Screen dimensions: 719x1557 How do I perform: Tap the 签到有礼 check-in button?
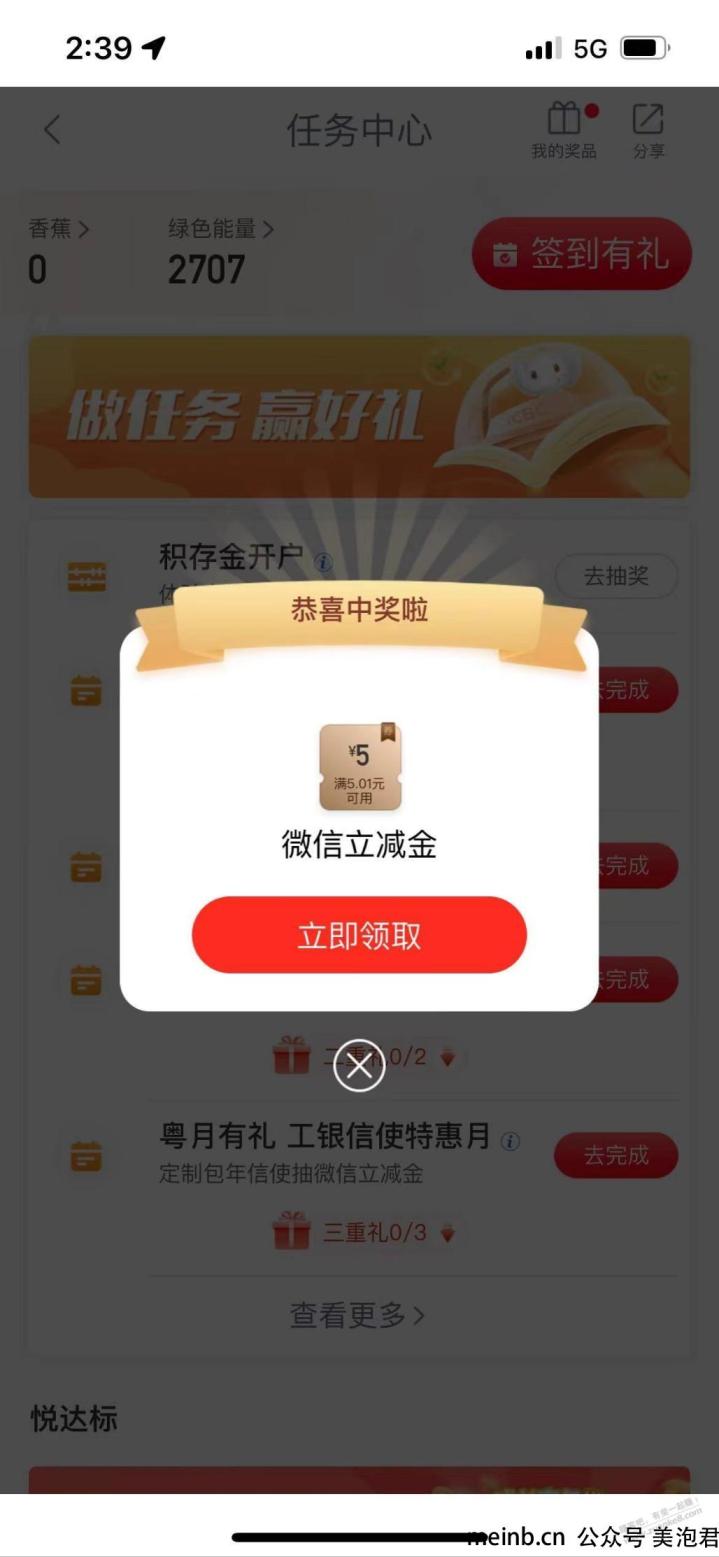coord(581,254)
